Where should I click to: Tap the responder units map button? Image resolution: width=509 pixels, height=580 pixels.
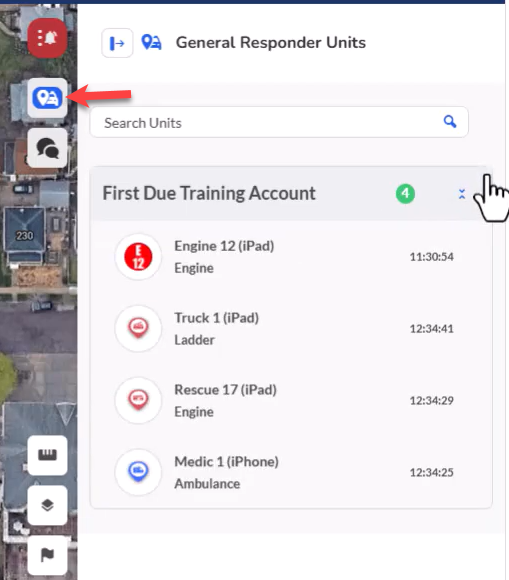pos(47,98)
